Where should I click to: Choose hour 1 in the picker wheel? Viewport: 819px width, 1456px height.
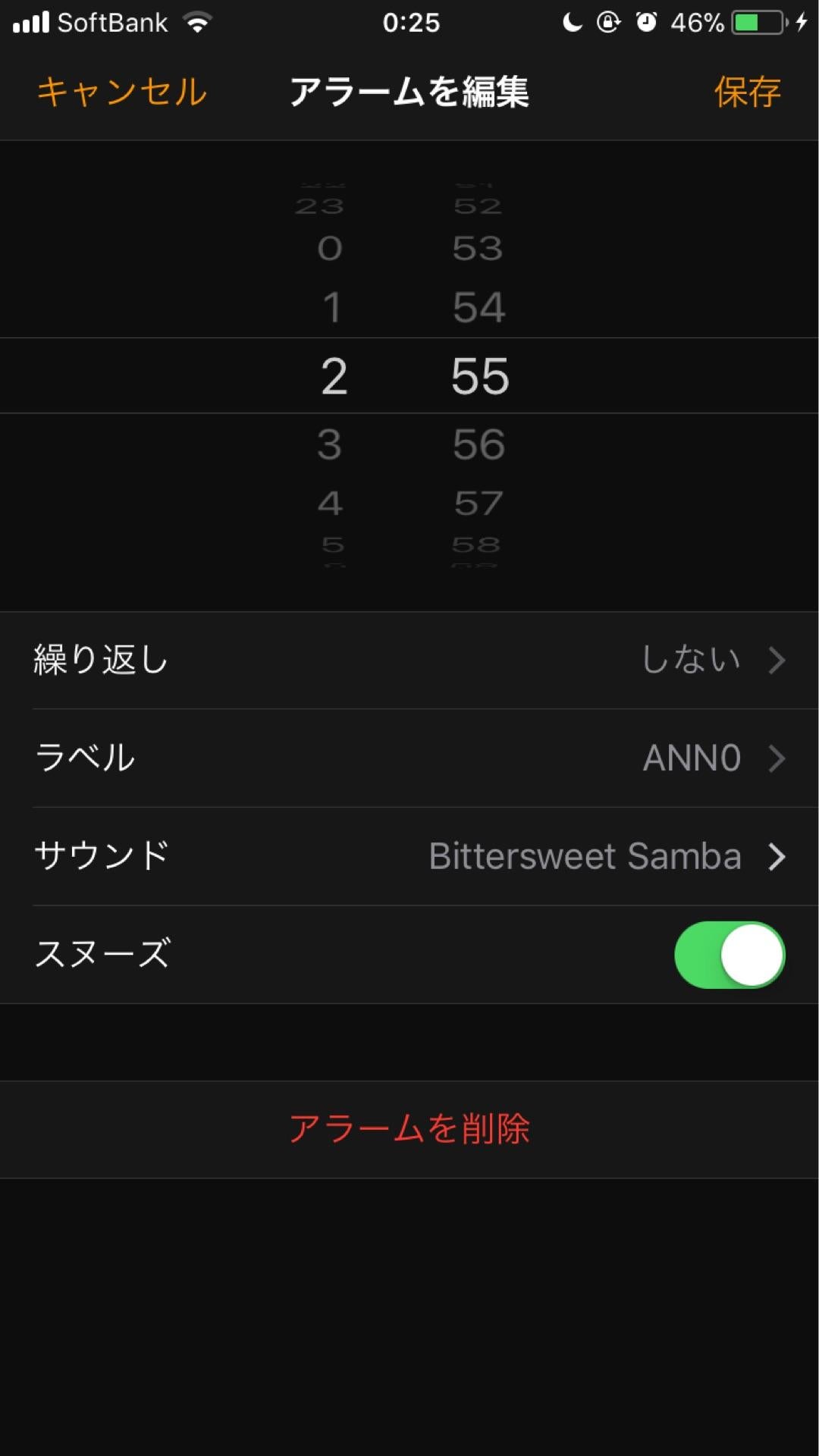click(331, 308)
